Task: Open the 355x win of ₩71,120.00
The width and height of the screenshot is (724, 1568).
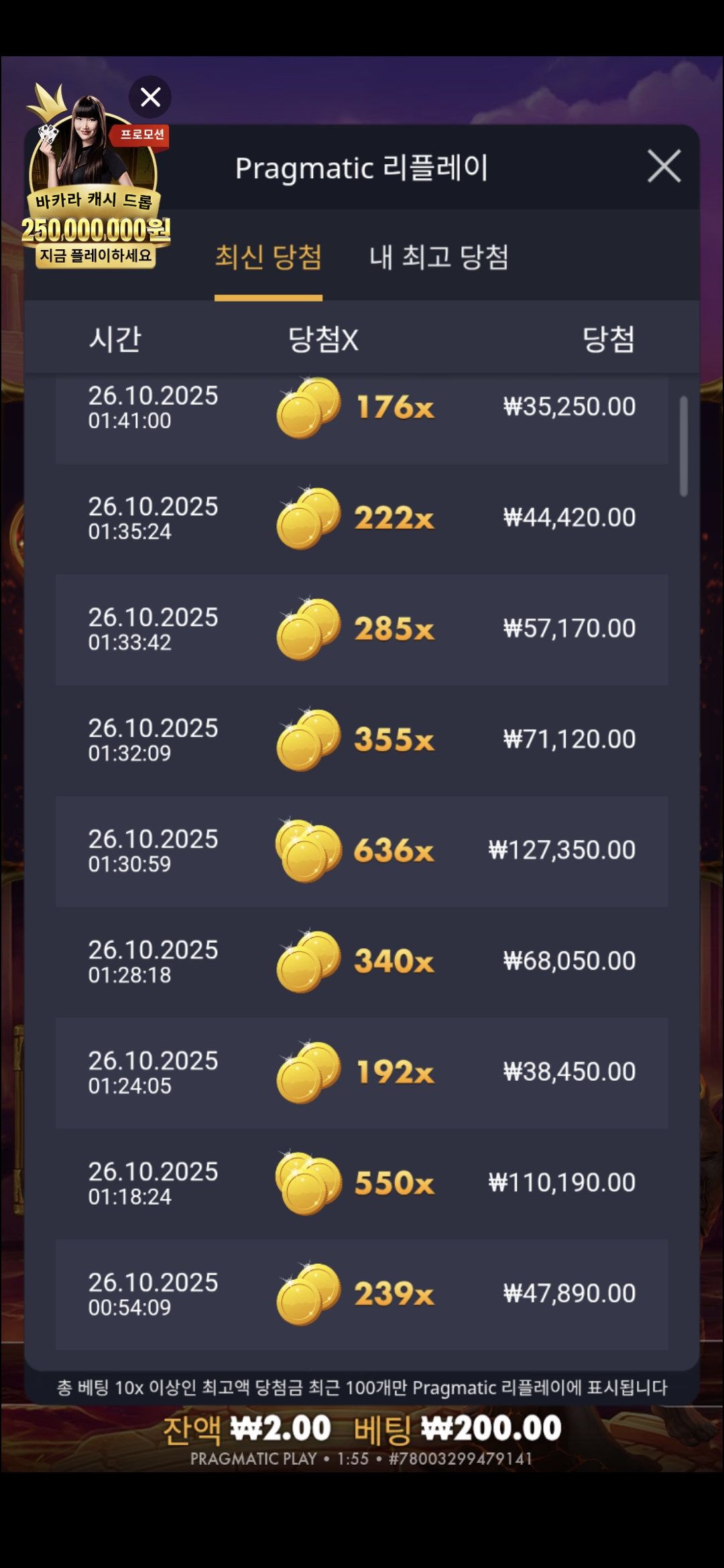Action: coord(362,740)
